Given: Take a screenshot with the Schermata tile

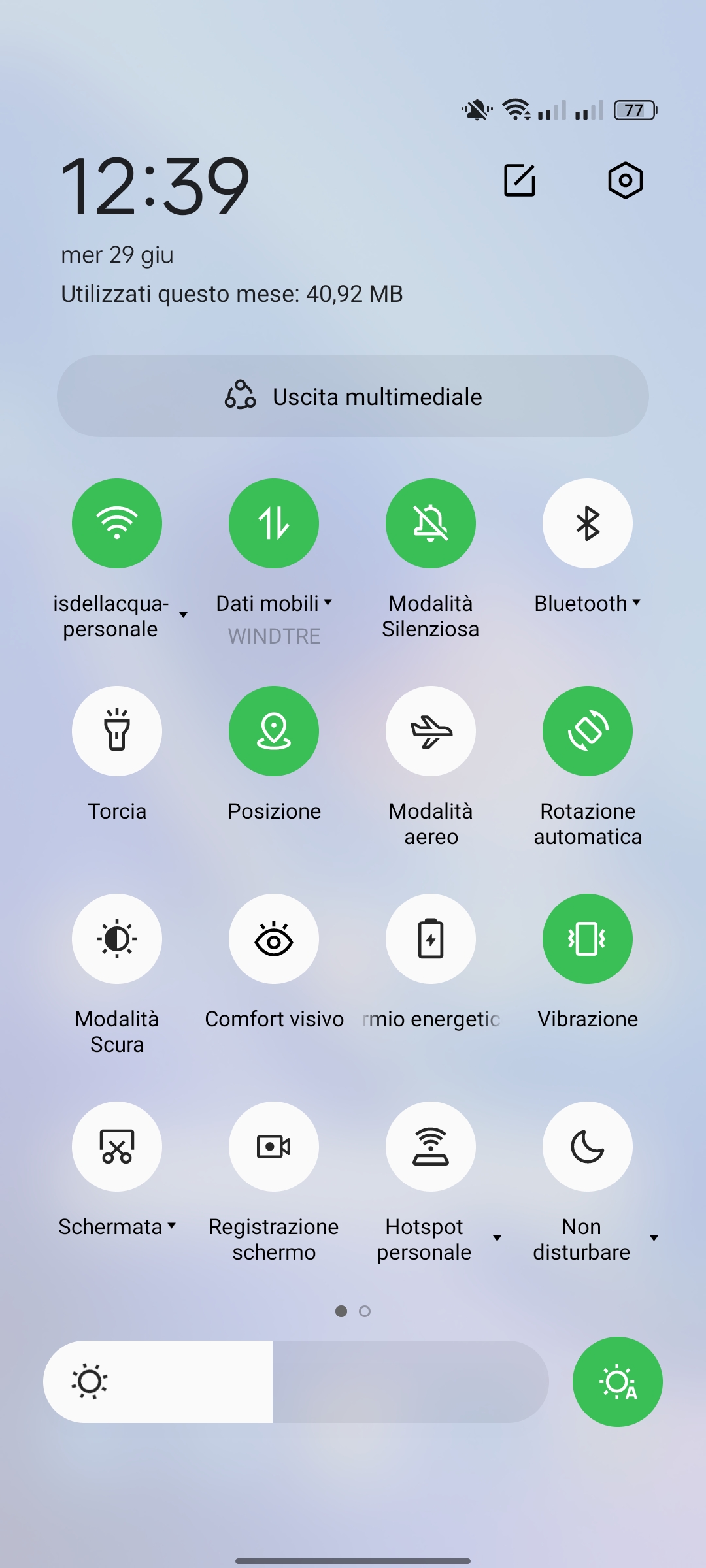Looking at the screenshot, I should pyautogui.click(x=117, y=1146).
